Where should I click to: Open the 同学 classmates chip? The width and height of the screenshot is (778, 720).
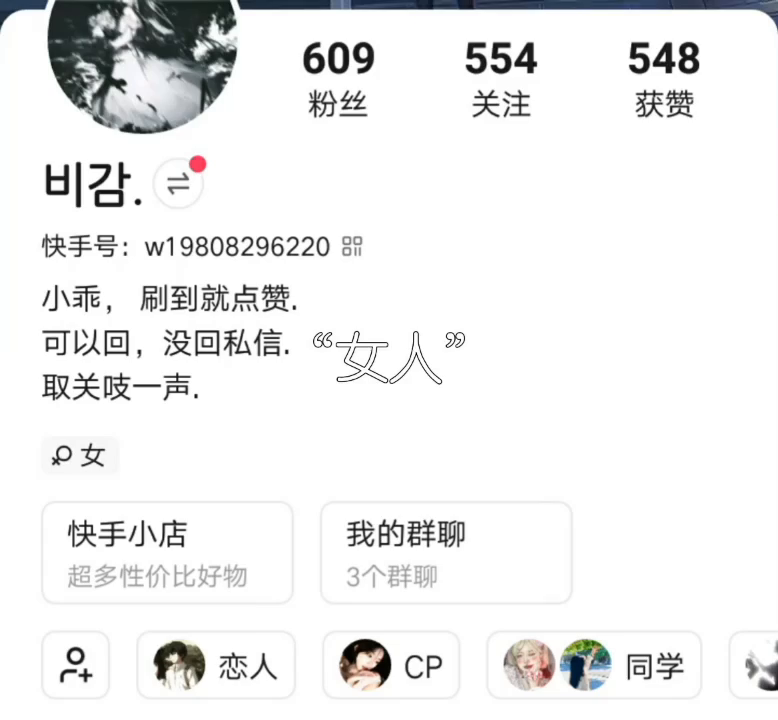(594, 665)
